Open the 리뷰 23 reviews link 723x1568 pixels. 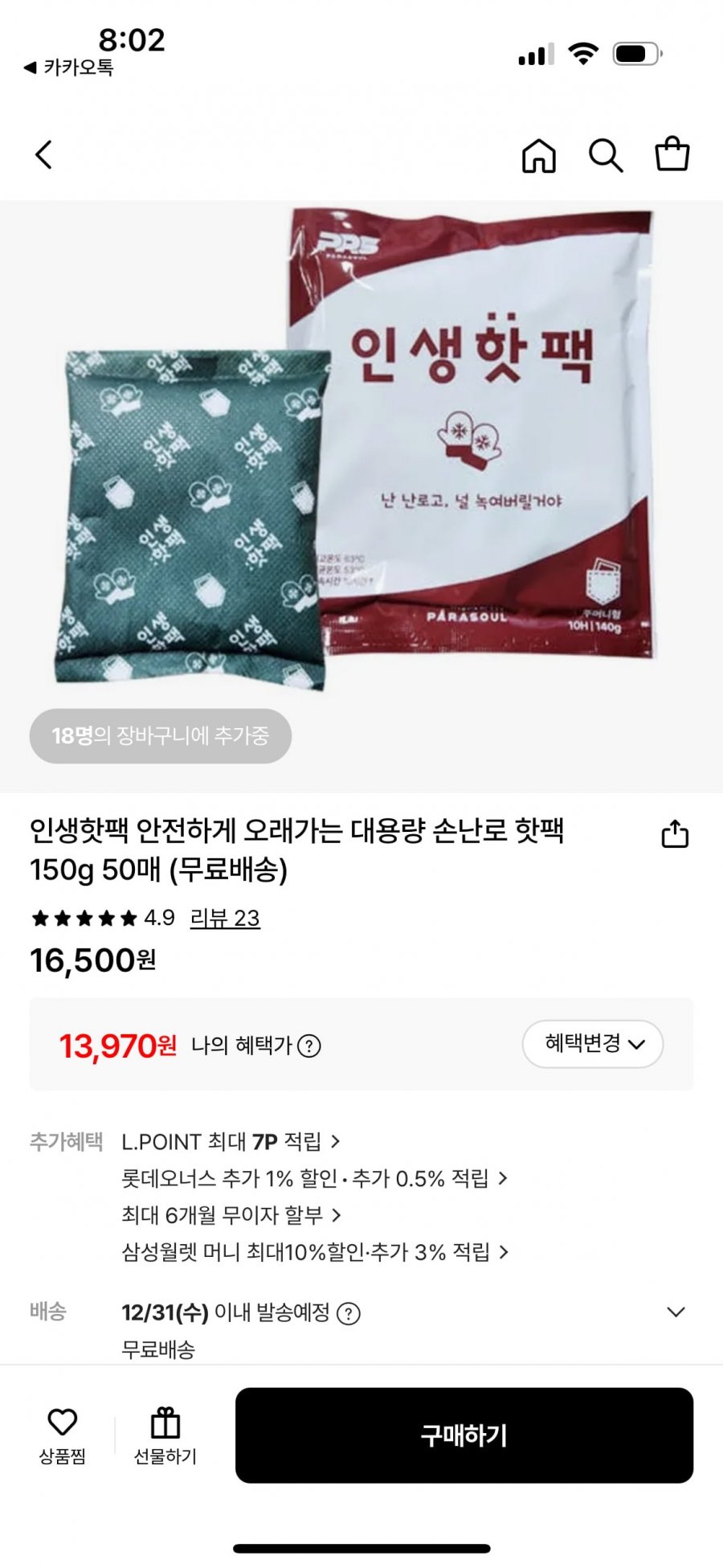(x=225, y=918)
